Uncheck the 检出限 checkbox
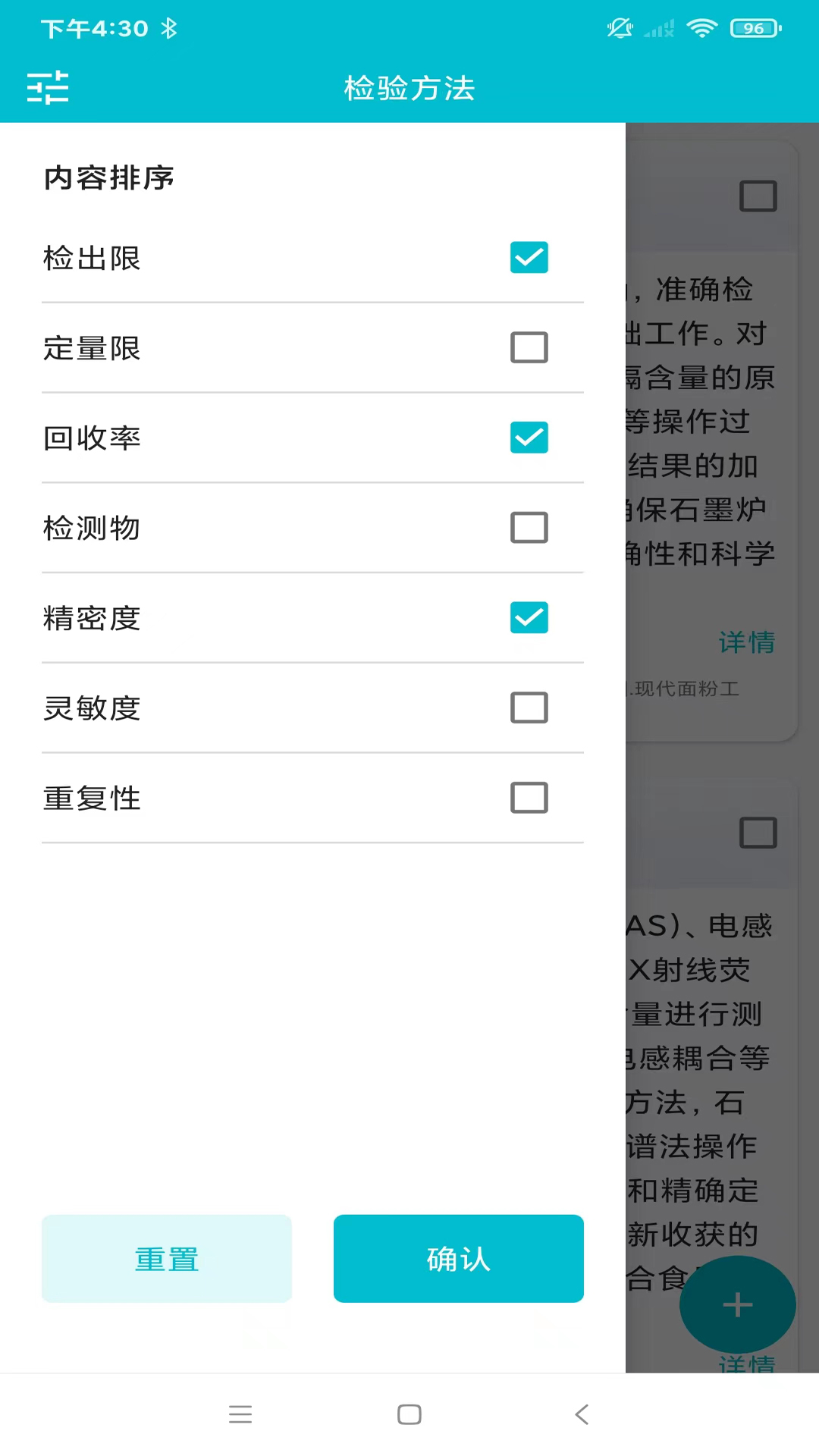The image size is (819, 1456). (529, 258)
